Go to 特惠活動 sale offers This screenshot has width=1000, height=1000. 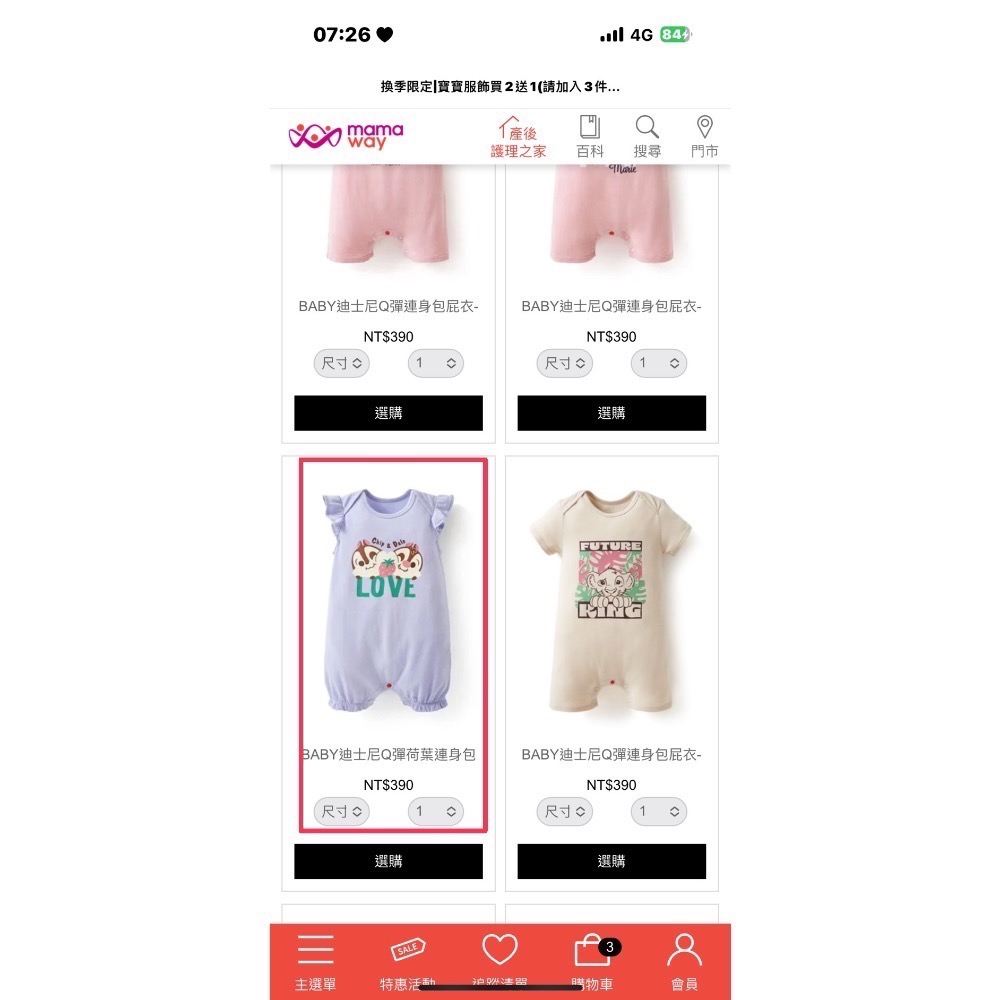pyautogui.click(x=408, y=962)
